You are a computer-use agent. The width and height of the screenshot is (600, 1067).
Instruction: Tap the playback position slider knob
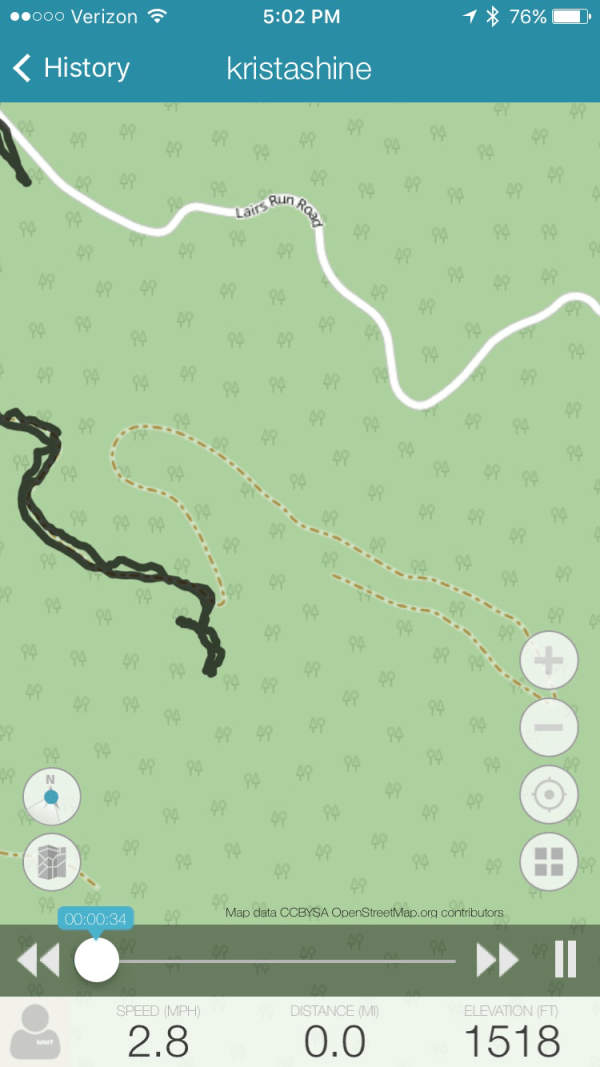pyautogui.click(x=96, y=961)
